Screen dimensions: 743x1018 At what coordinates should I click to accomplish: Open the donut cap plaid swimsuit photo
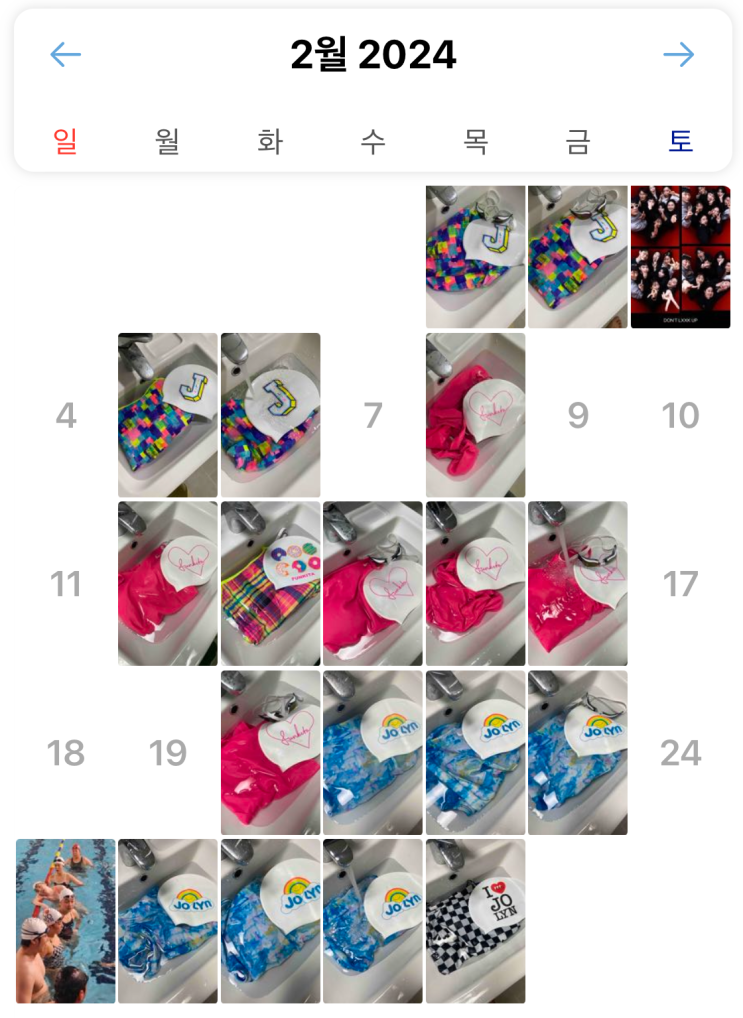click(x=270, y=583)
